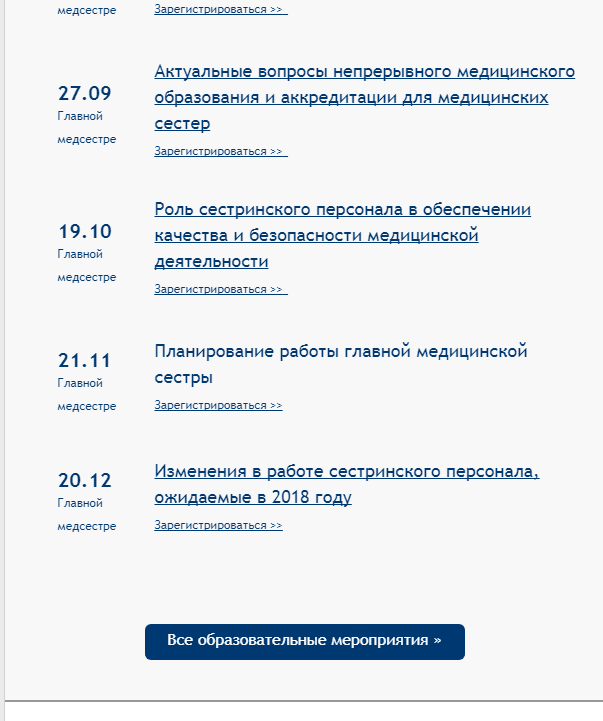Open the 20.12 event 'Изменения в работе сестринского персонала'
The height and width of the screenshot is (721, 603).
pos(346,484)
